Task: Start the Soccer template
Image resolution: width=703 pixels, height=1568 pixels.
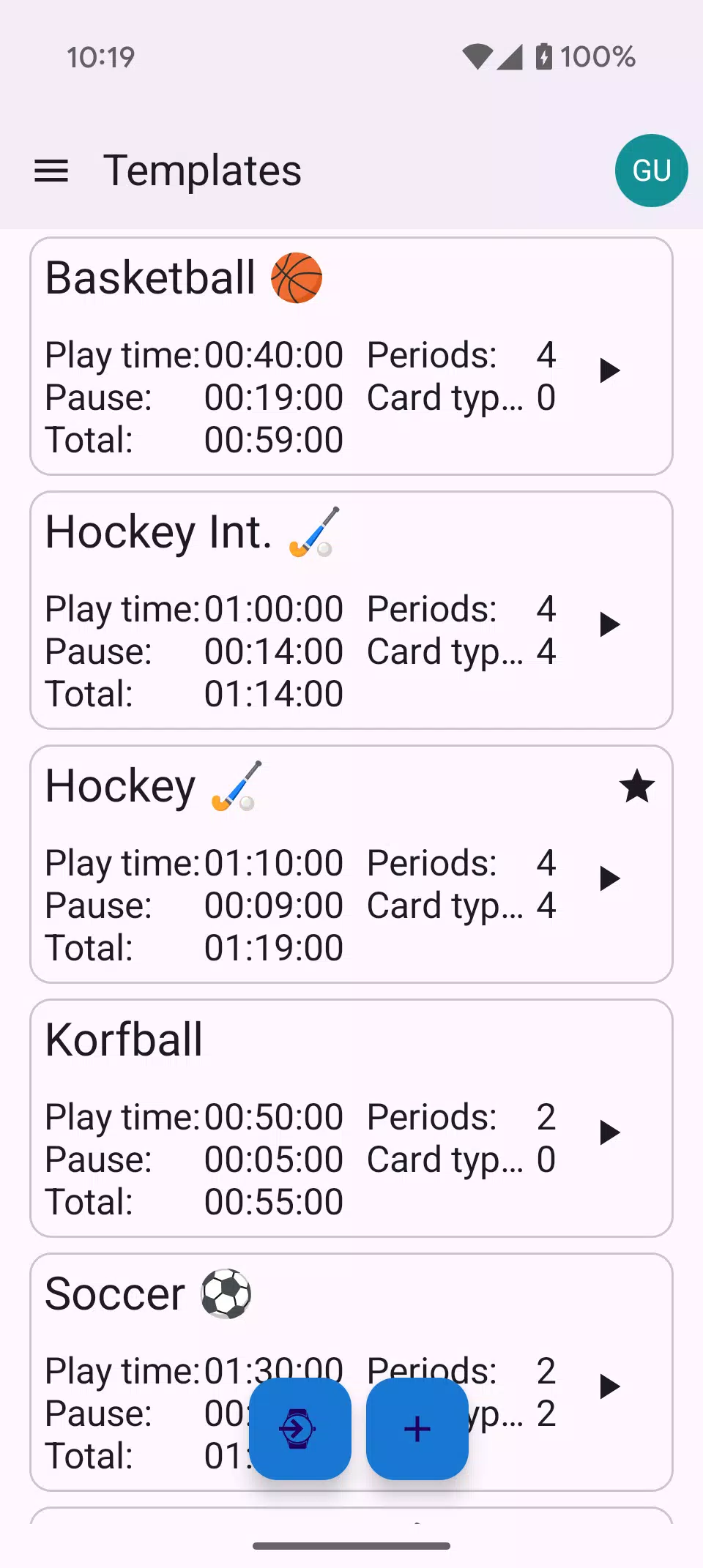Action: pyautogui.click(x=609, y=1386)
